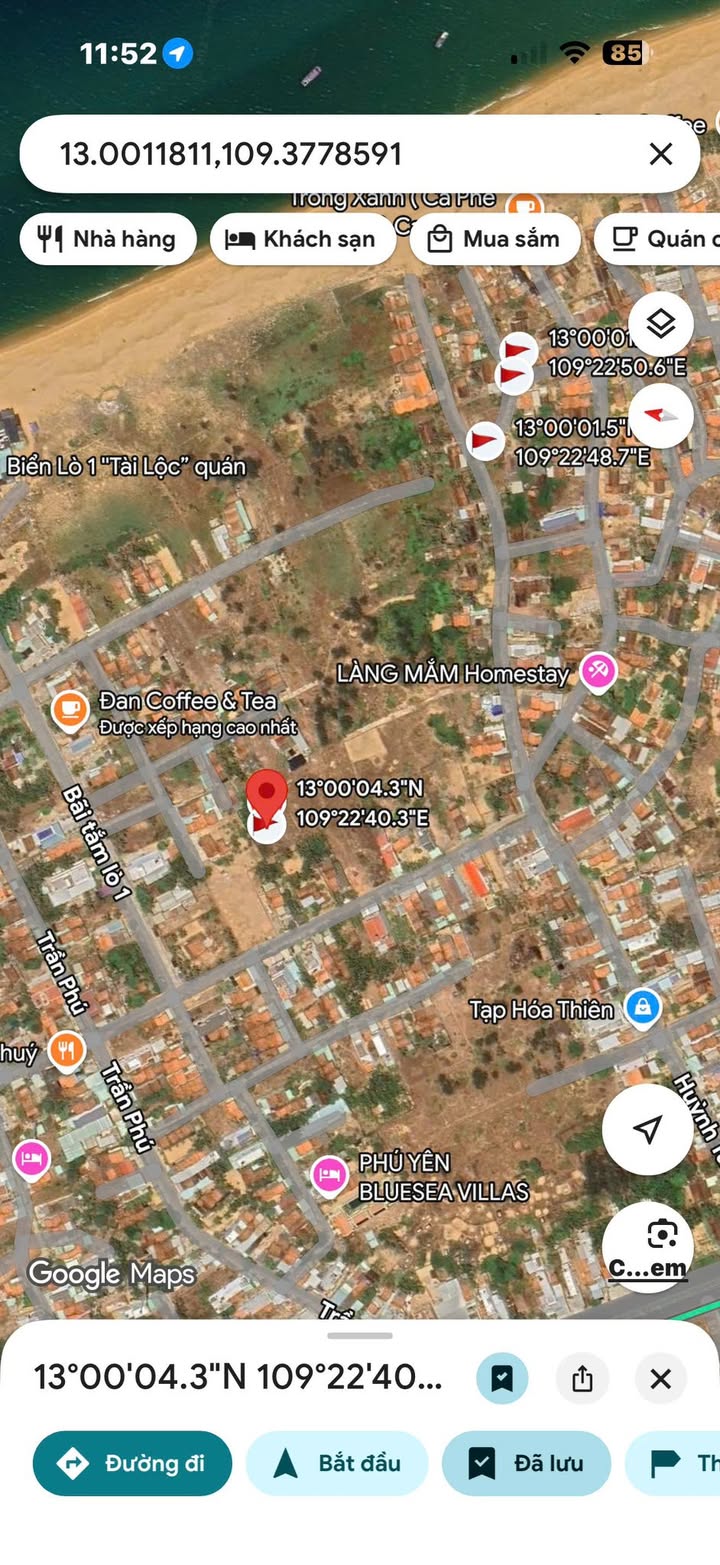Tap the saved bookmark icon
The width and height of the screenshot is (720, 1565).
click(x=502, y=1378)
